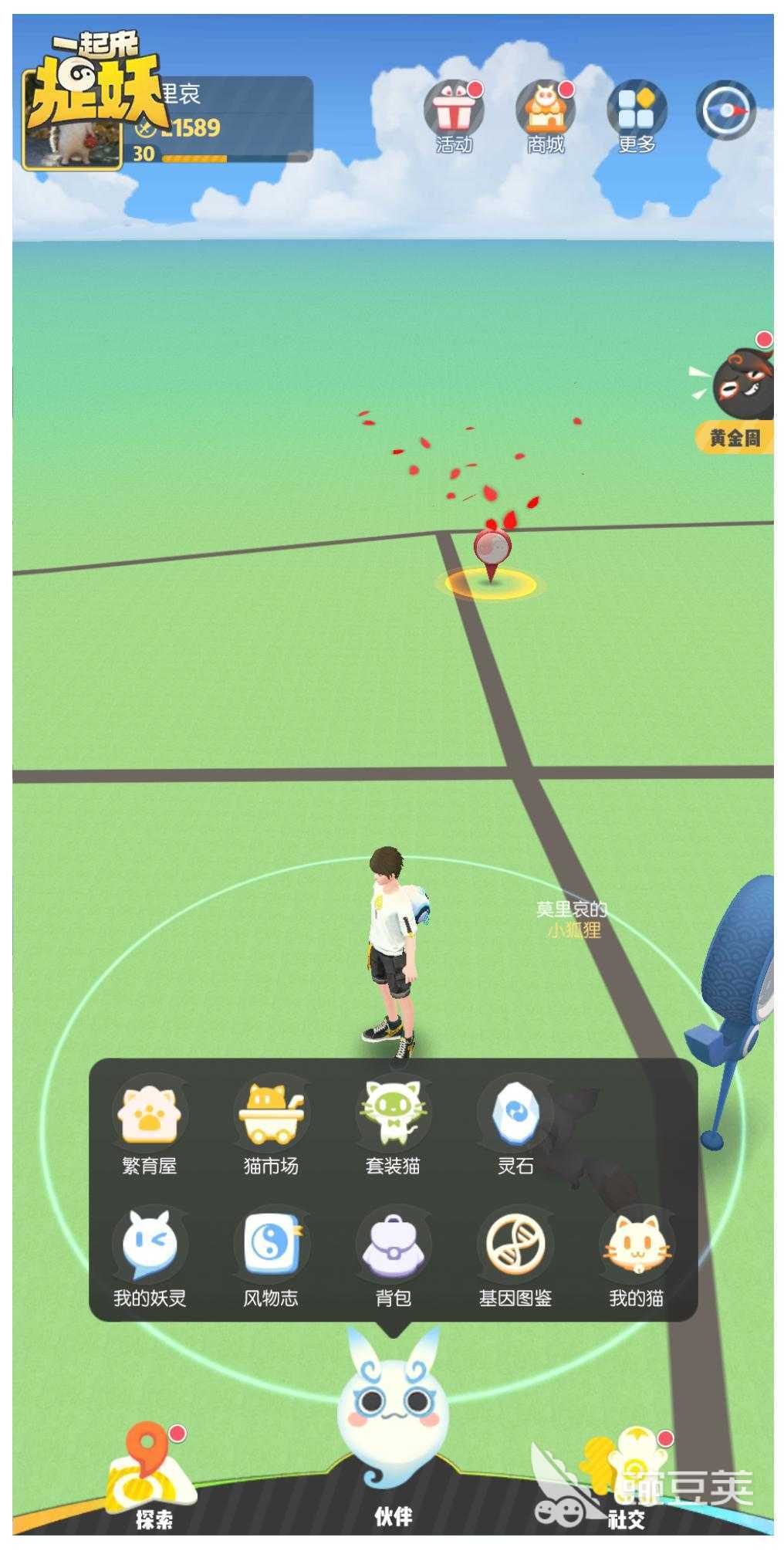Open 繁育屋 breeding house
Viewport: 784px width, 1551px height.
(150, 1122)
